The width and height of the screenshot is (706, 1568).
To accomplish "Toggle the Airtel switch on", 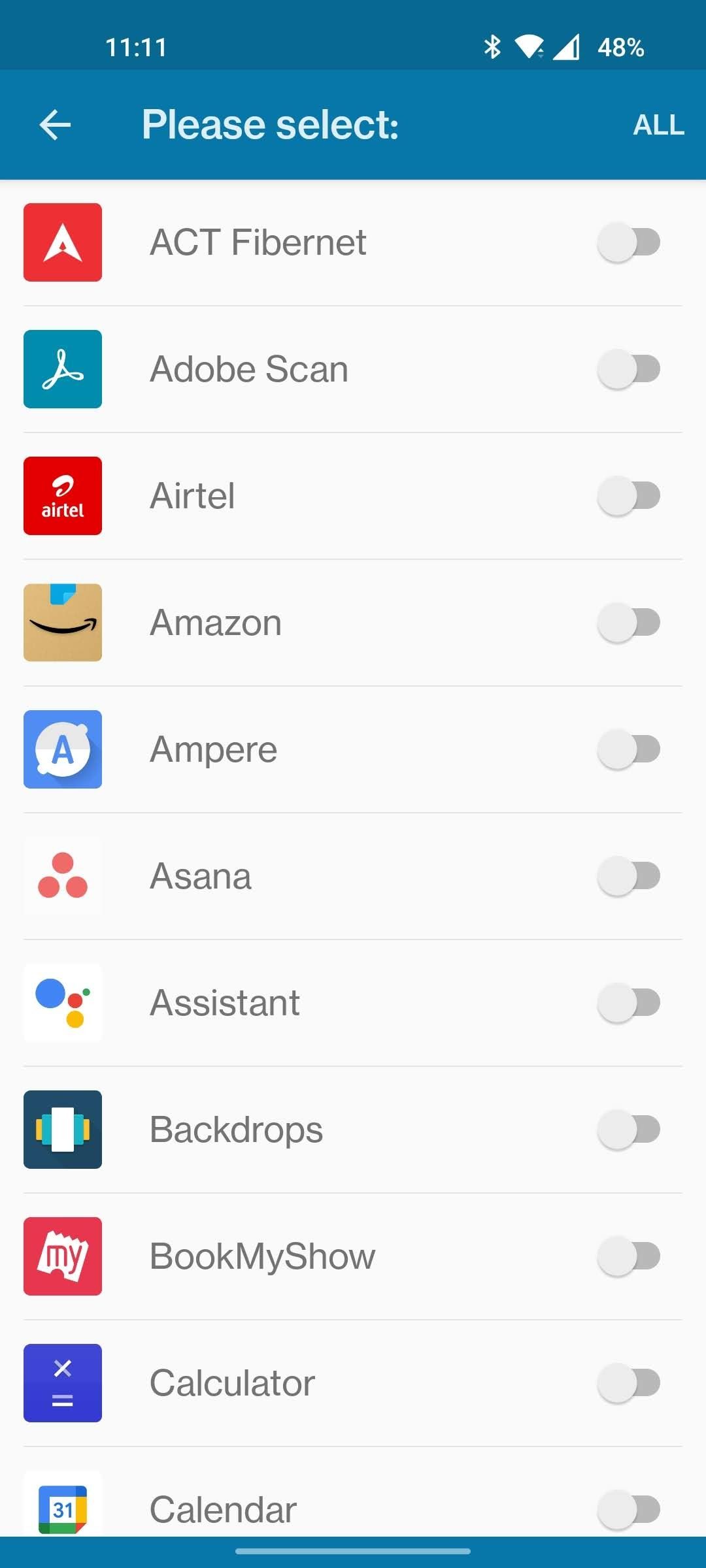I will (628, 496).
